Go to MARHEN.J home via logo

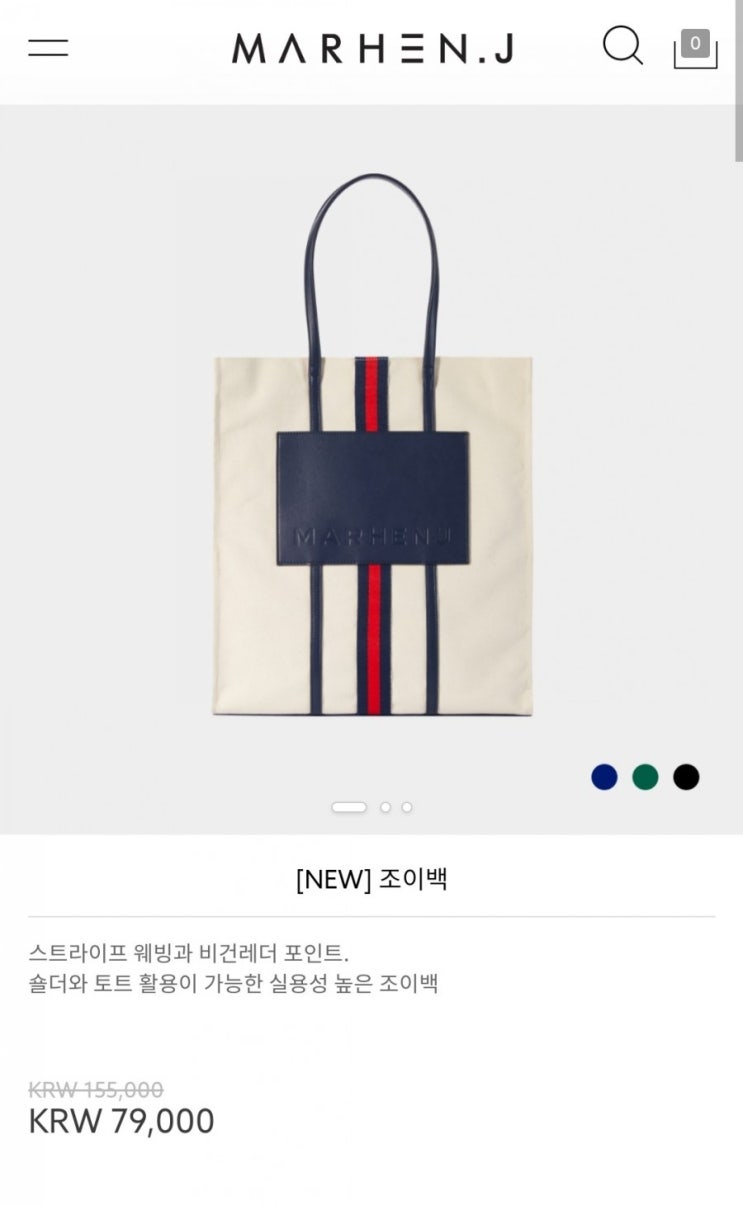pyautogui.click(x=373, y=48)
